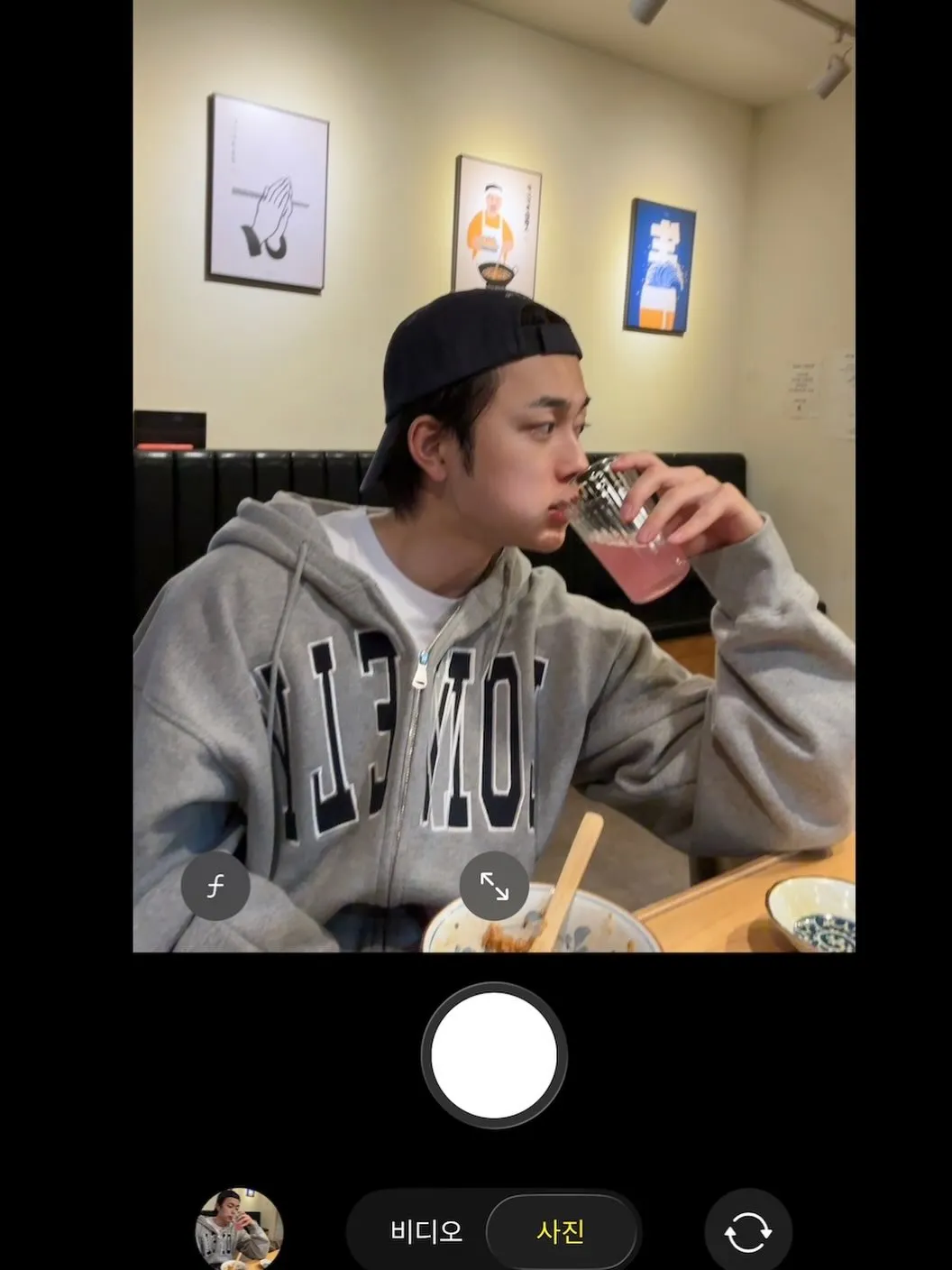Open the last photo thumbnail
952x1270 pixels.
coord(239,1230)
